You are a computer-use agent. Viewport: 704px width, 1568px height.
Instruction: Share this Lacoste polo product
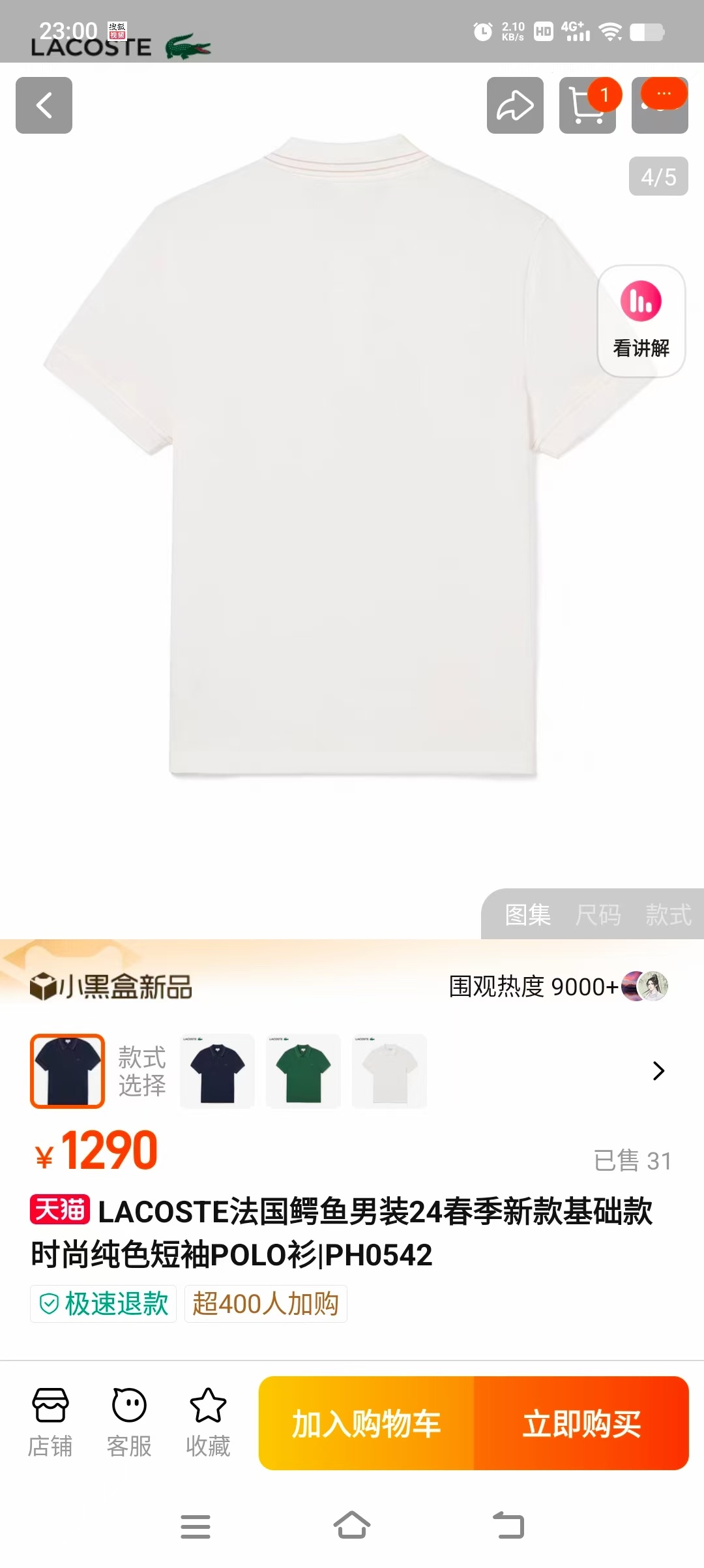click(x=515, y=105)
